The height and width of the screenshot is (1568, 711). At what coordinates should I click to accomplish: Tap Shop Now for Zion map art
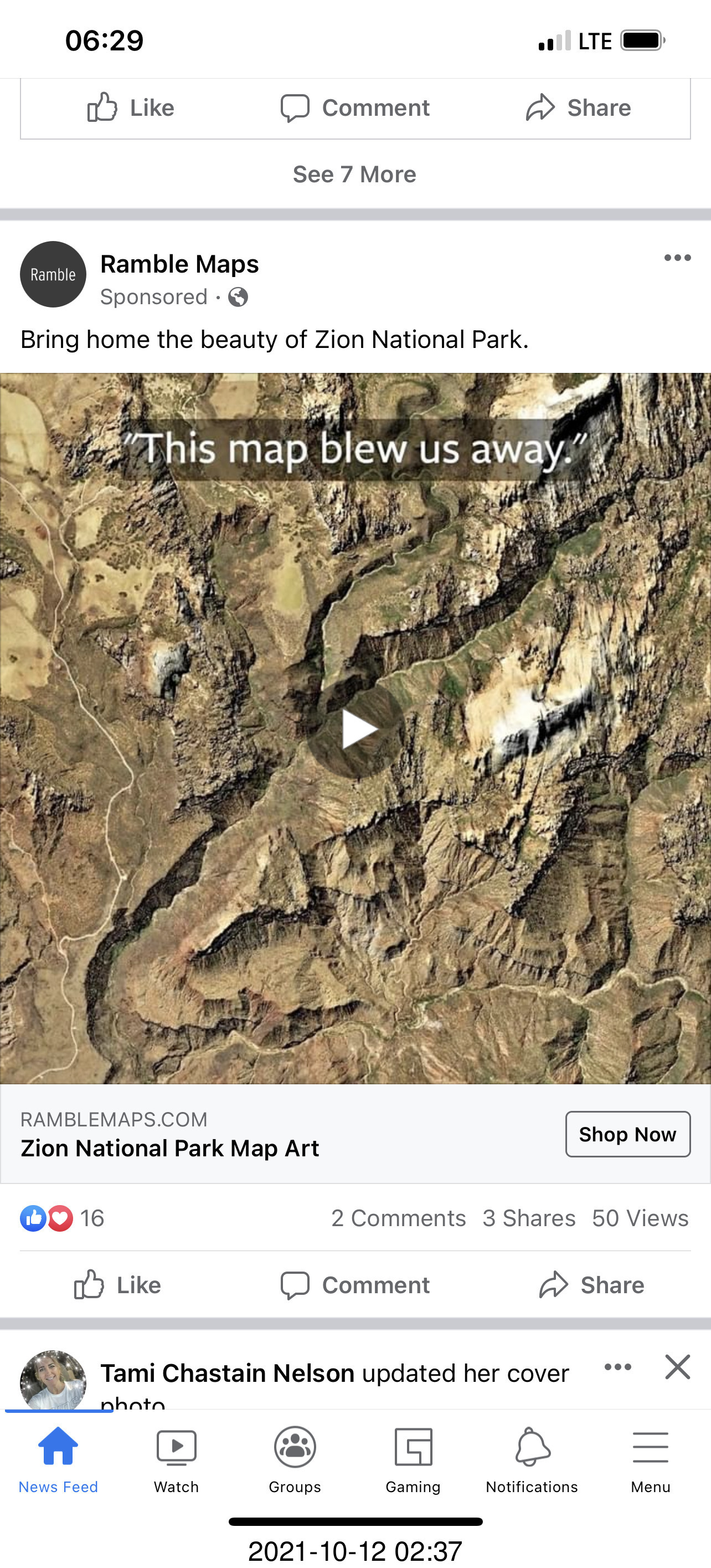click(x=627, y=1134)
